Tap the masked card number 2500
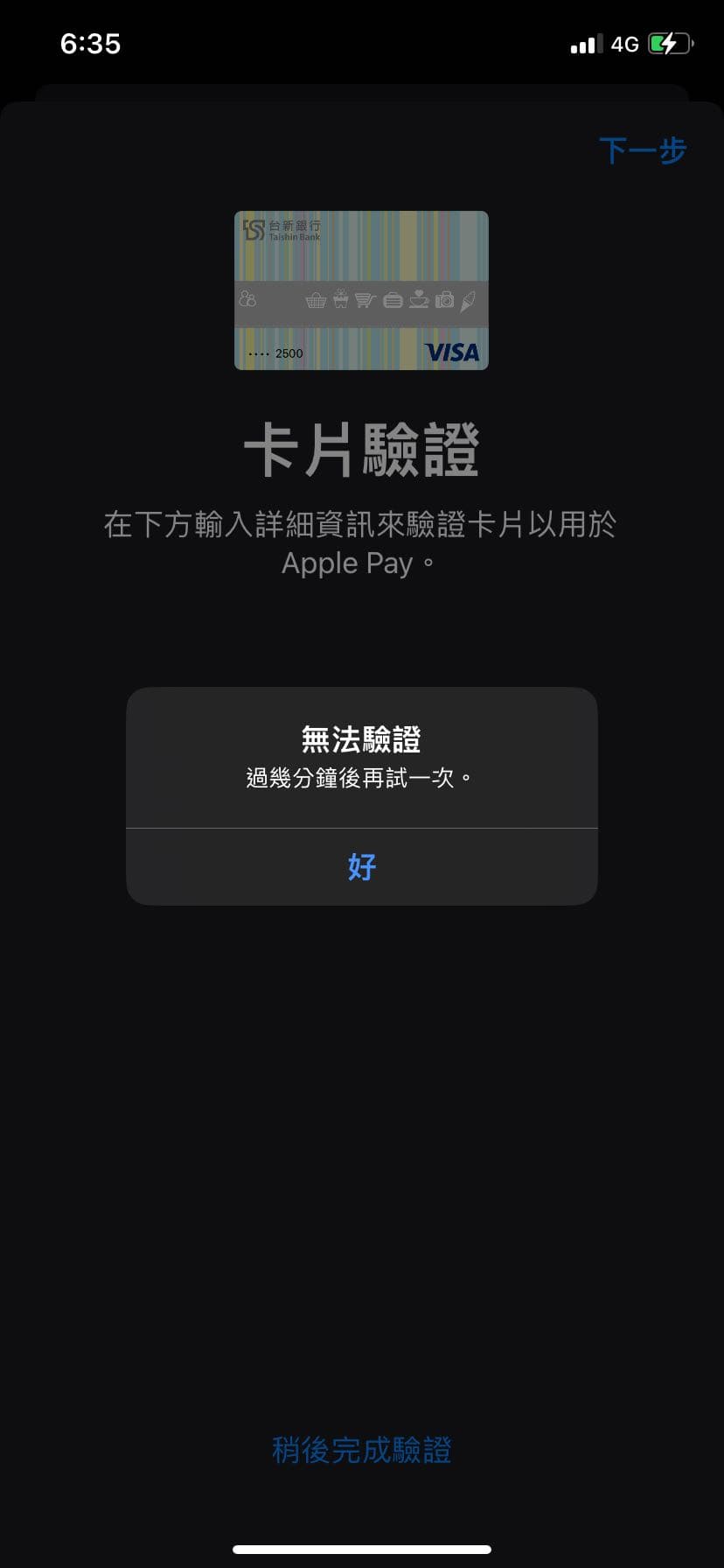Image resolution: width=724 pixels, height=1568 pixels. pos(274,353)
